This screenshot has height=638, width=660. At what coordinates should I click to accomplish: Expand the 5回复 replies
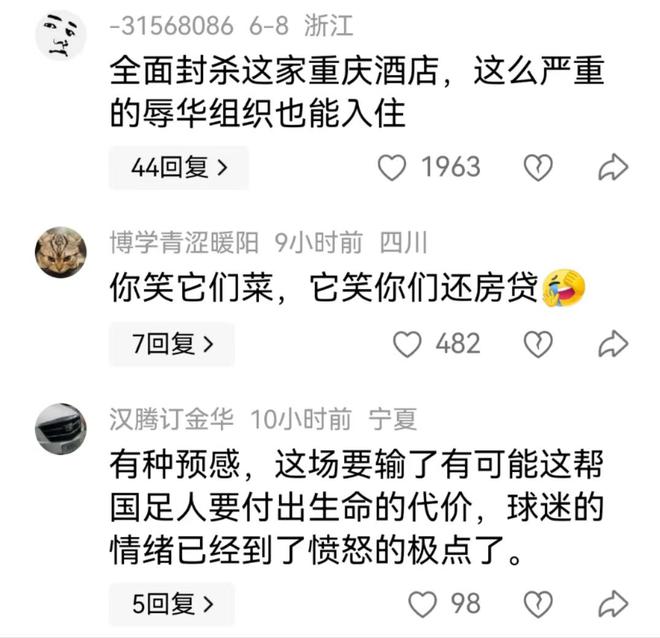click(x=172, y=604)
